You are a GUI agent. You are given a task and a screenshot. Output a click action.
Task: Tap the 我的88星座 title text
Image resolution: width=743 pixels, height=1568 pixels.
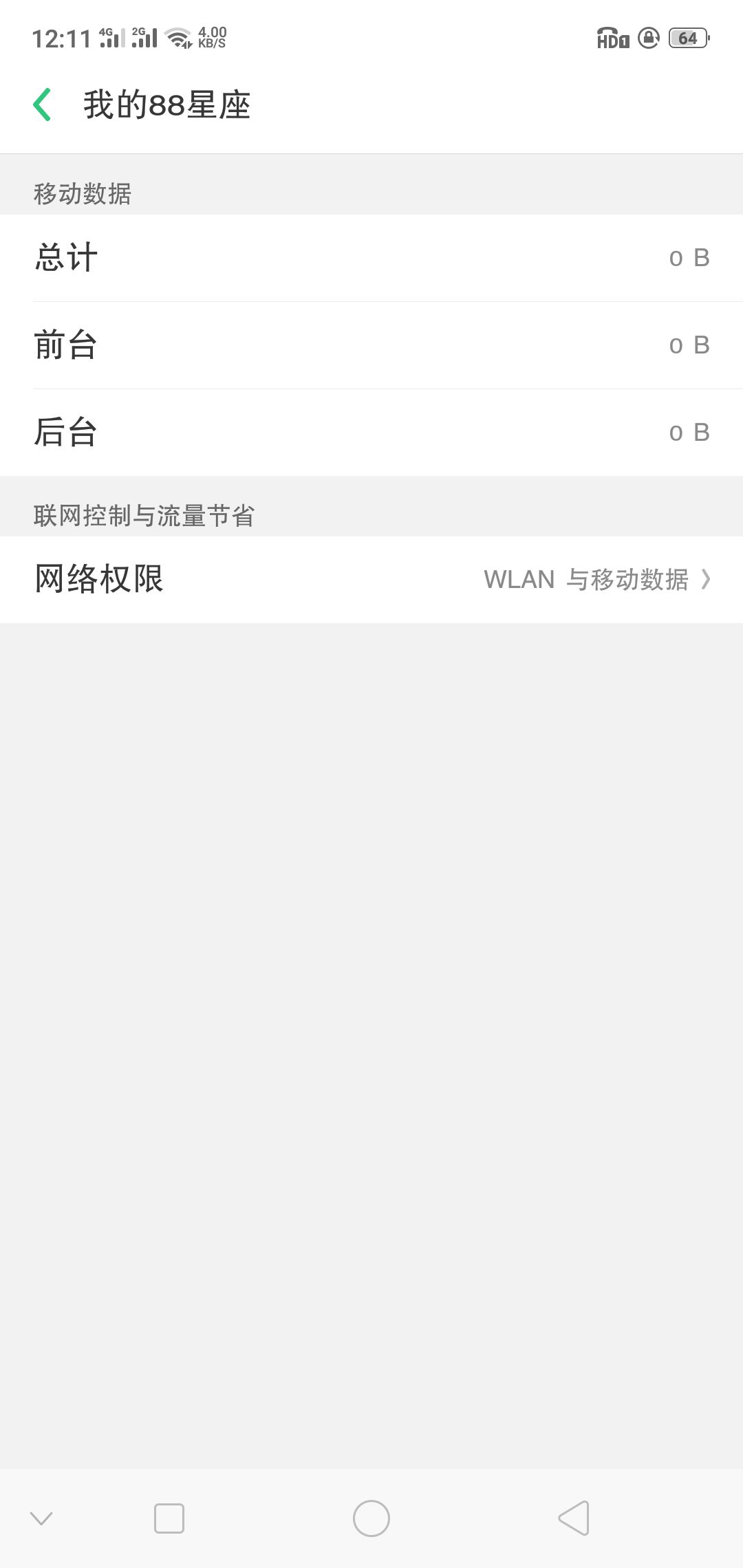click(165, 105)
